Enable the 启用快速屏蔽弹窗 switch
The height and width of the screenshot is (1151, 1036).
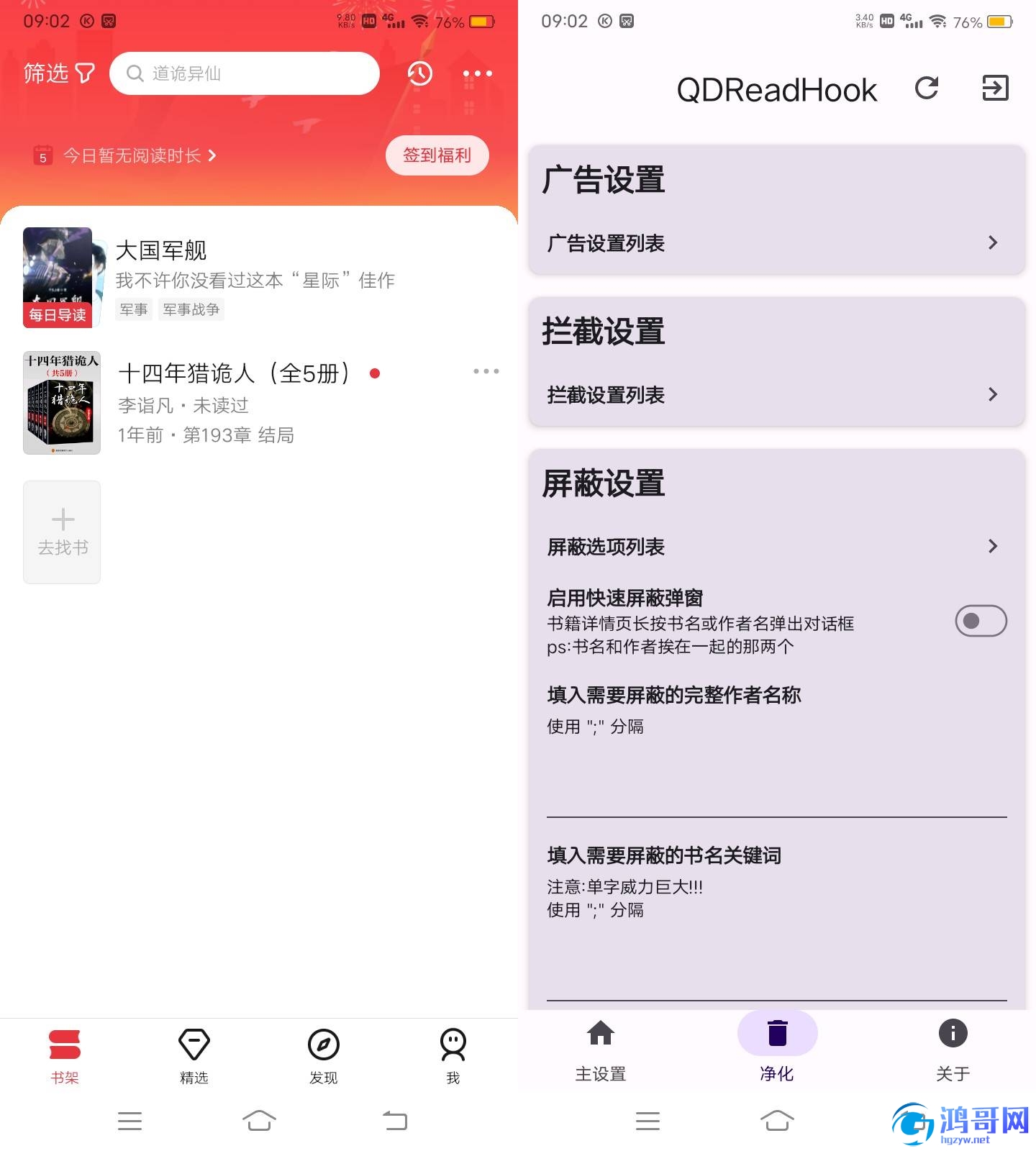tap(980, 621)
